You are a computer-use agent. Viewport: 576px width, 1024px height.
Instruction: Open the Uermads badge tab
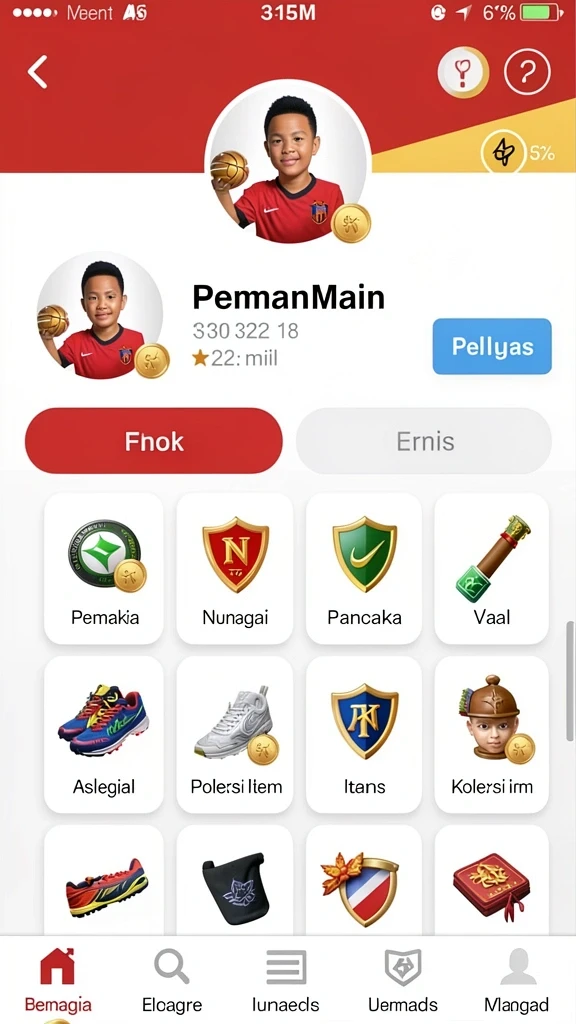tap(402, 979)
